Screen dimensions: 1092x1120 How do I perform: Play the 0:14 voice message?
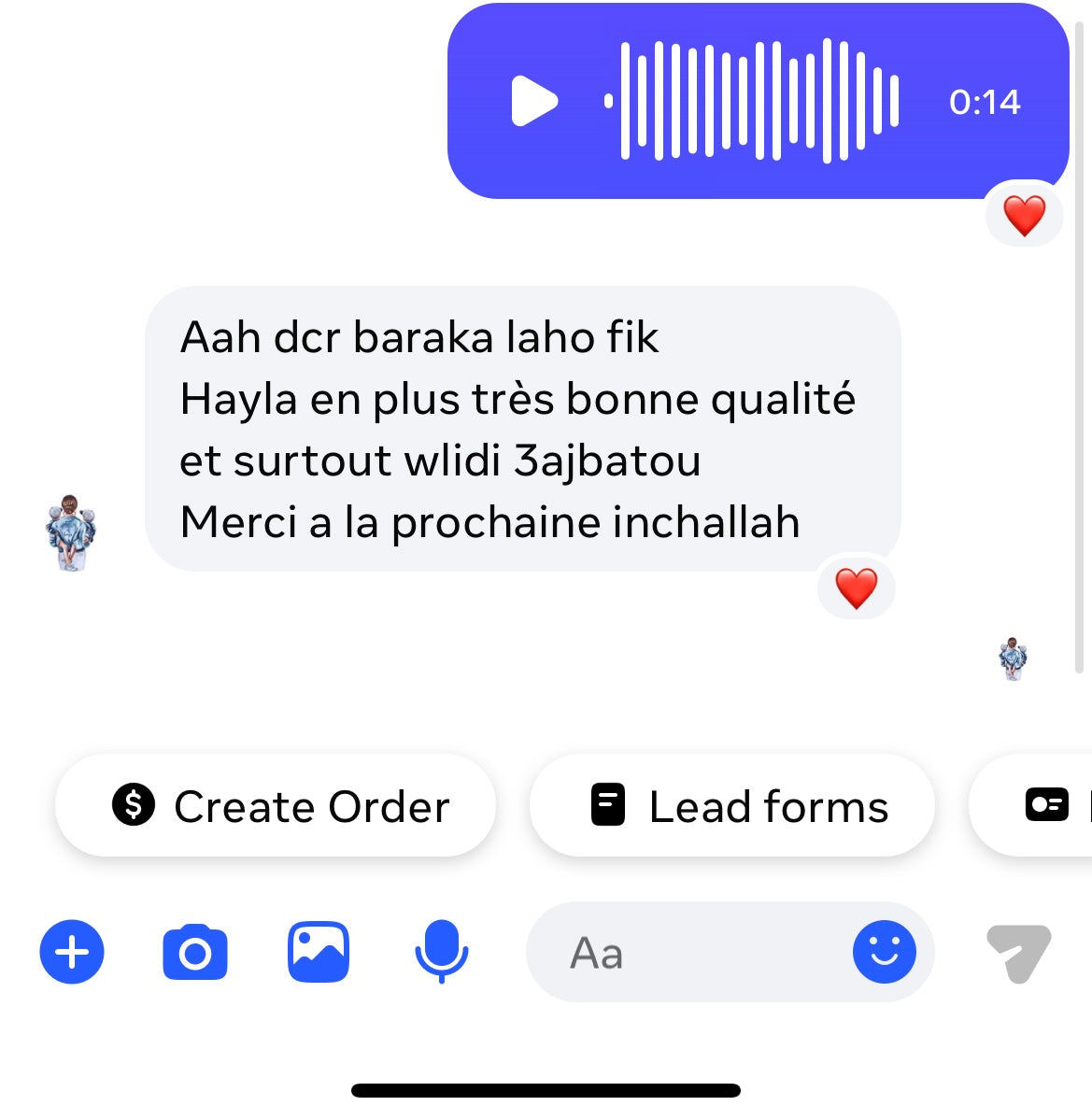click(x=534, y=101)
